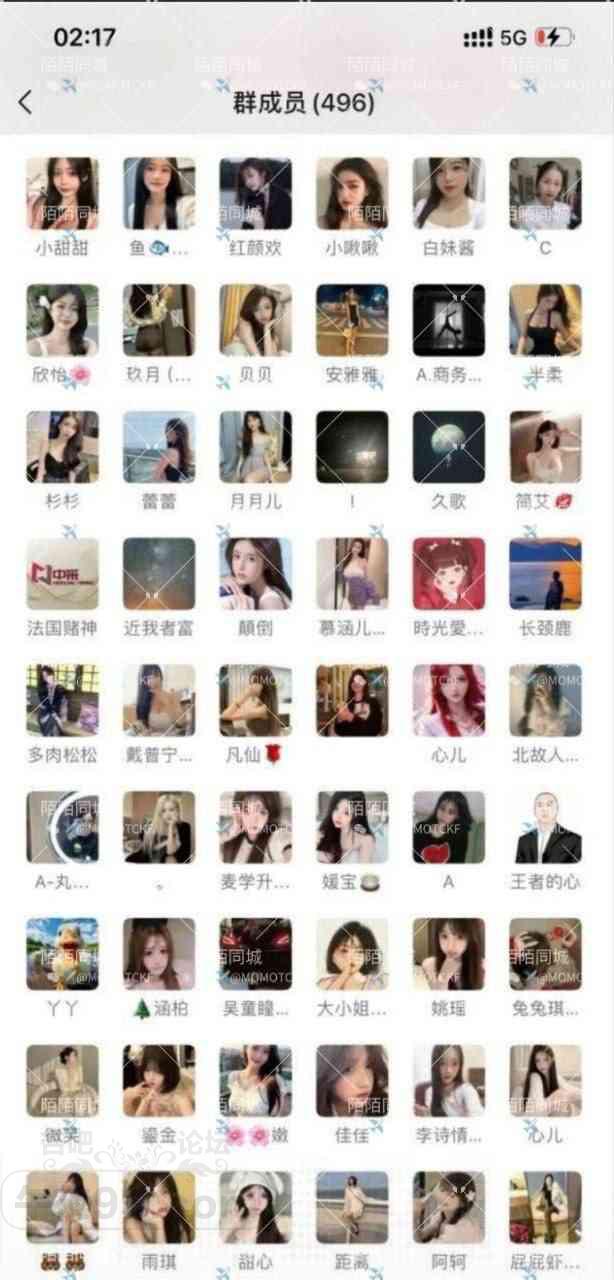View 红颜欢's profile
Image resolution: width=614 pixels, height=1280 pixels.
(x=255, y=194)
